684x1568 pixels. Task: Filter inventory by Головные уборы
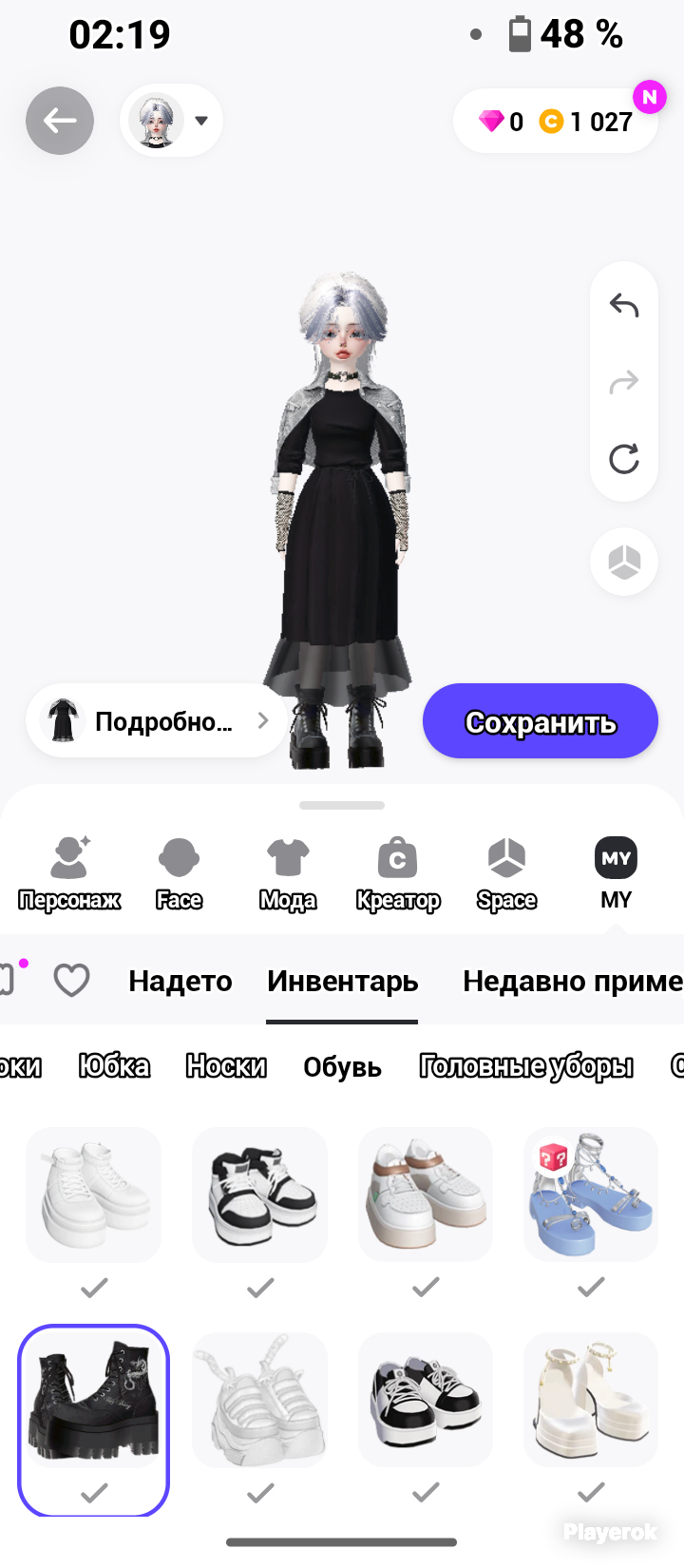coord(526,1066)
